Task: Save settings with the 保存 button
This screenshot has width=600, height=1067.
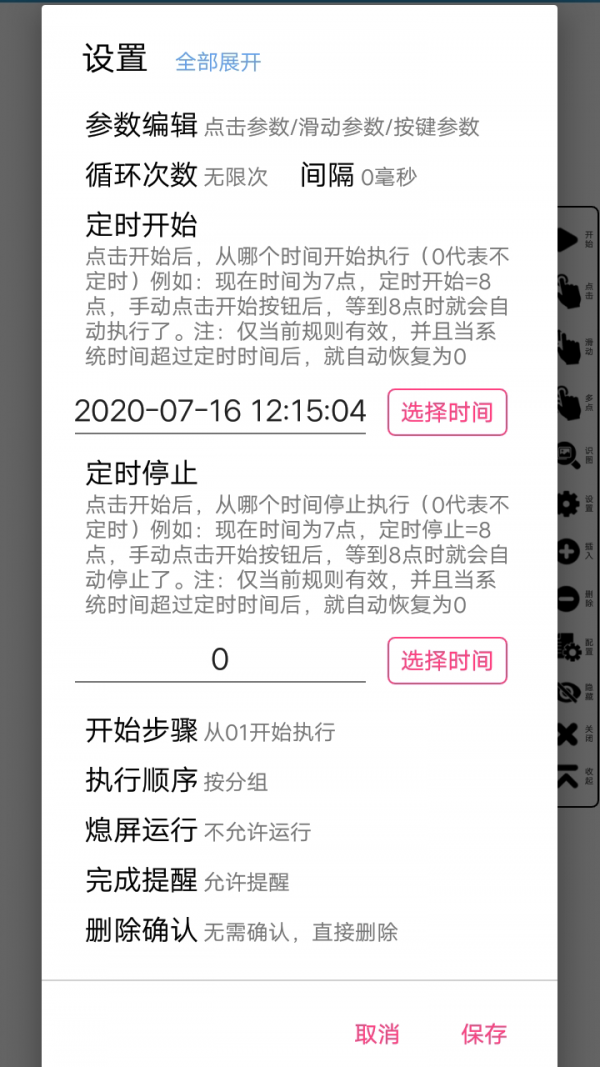Action: [x=484, y=1034]
